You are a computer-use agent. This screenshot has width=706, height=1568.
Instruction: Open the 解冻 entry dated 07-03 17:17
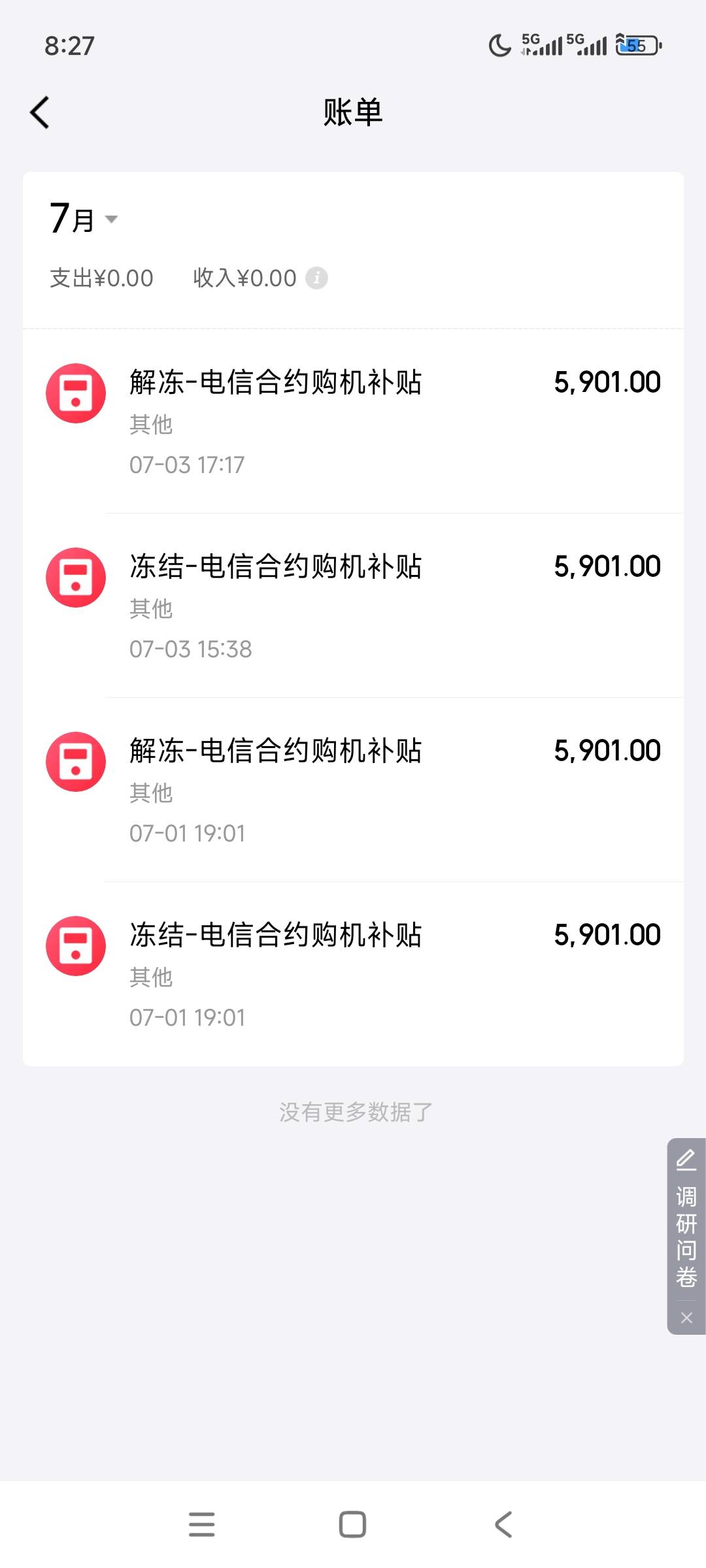tap(353, 421)
